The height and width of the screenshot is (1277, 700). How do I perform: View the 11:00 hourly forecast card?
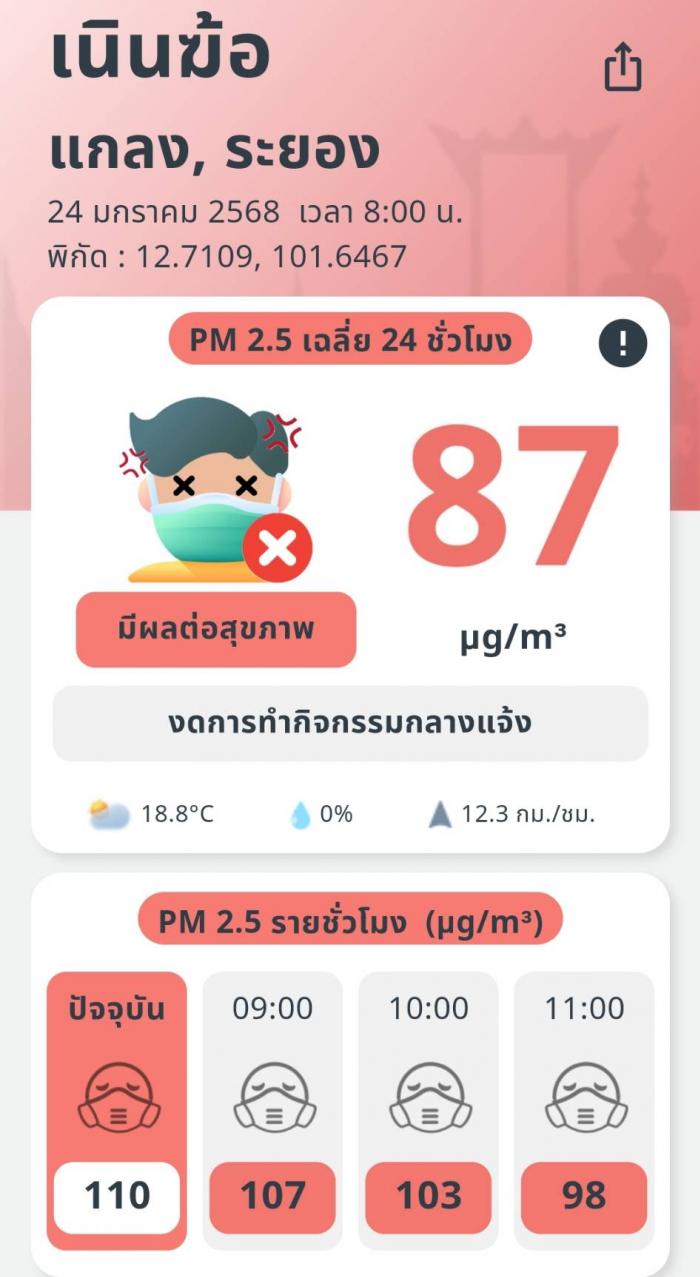point(584,1110)
